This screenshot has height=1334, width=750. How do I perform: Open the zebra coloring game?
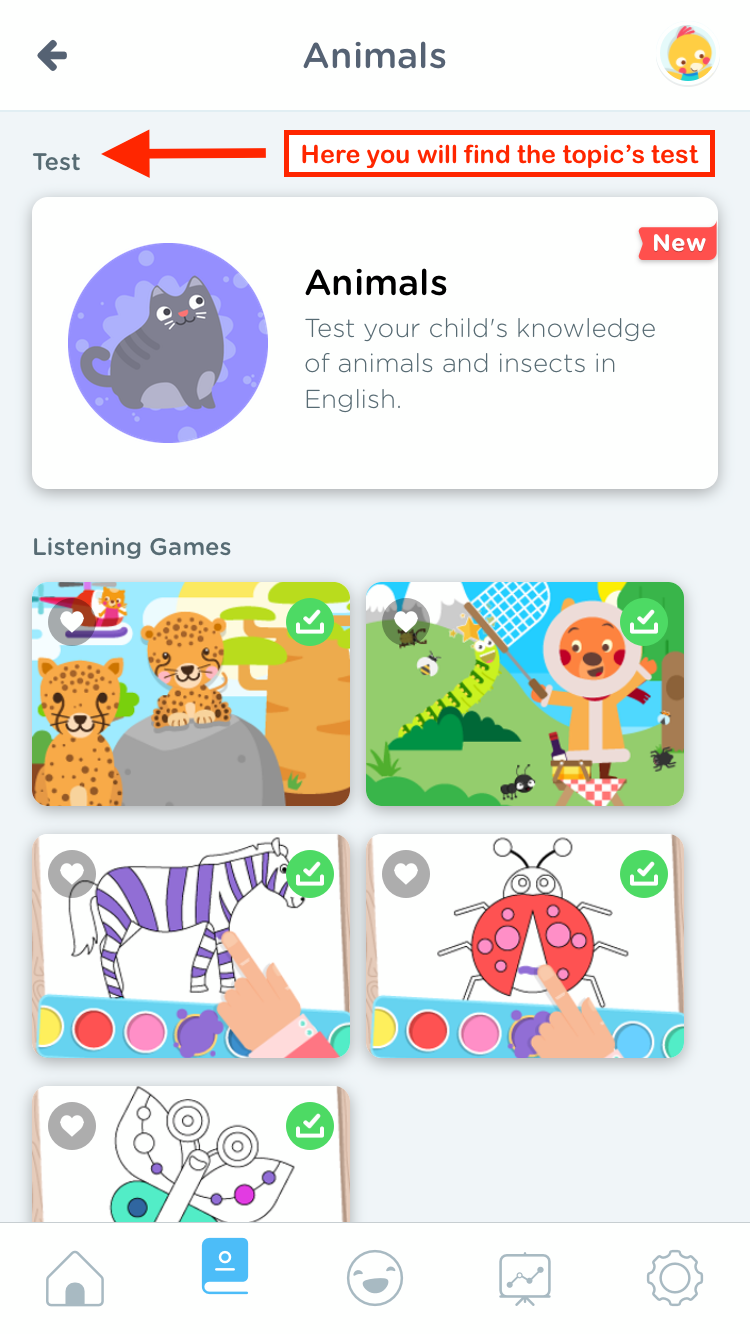pyautogui.click(x=191, y=946)
